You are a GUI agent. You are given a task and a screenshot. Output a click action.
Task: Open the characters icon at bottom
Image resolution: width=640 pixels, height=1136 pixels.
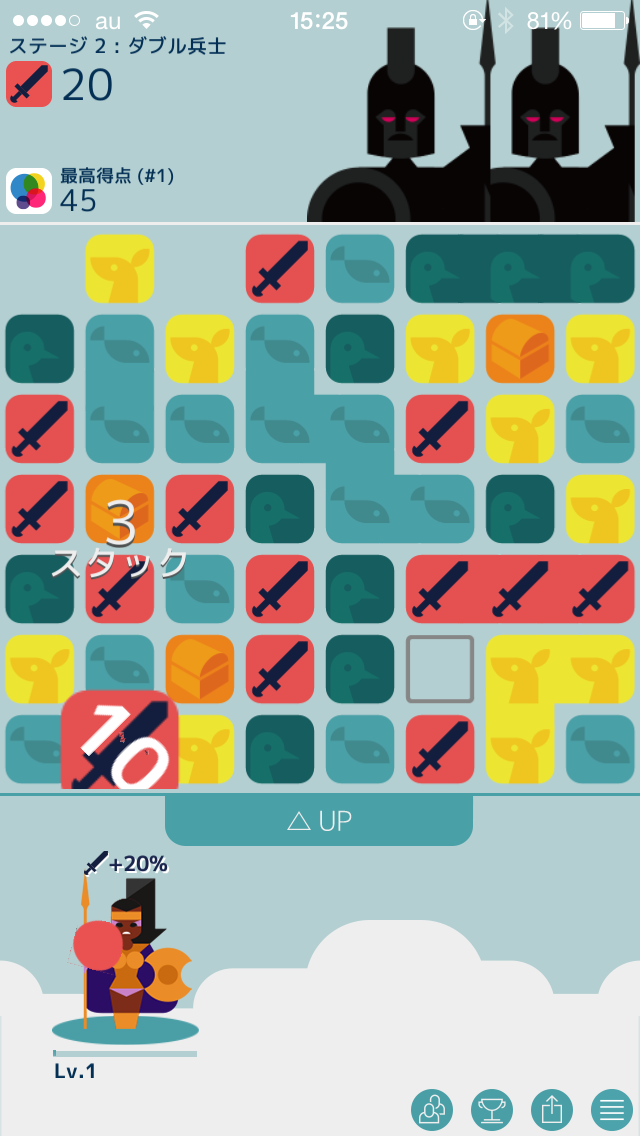(432, 1109)
